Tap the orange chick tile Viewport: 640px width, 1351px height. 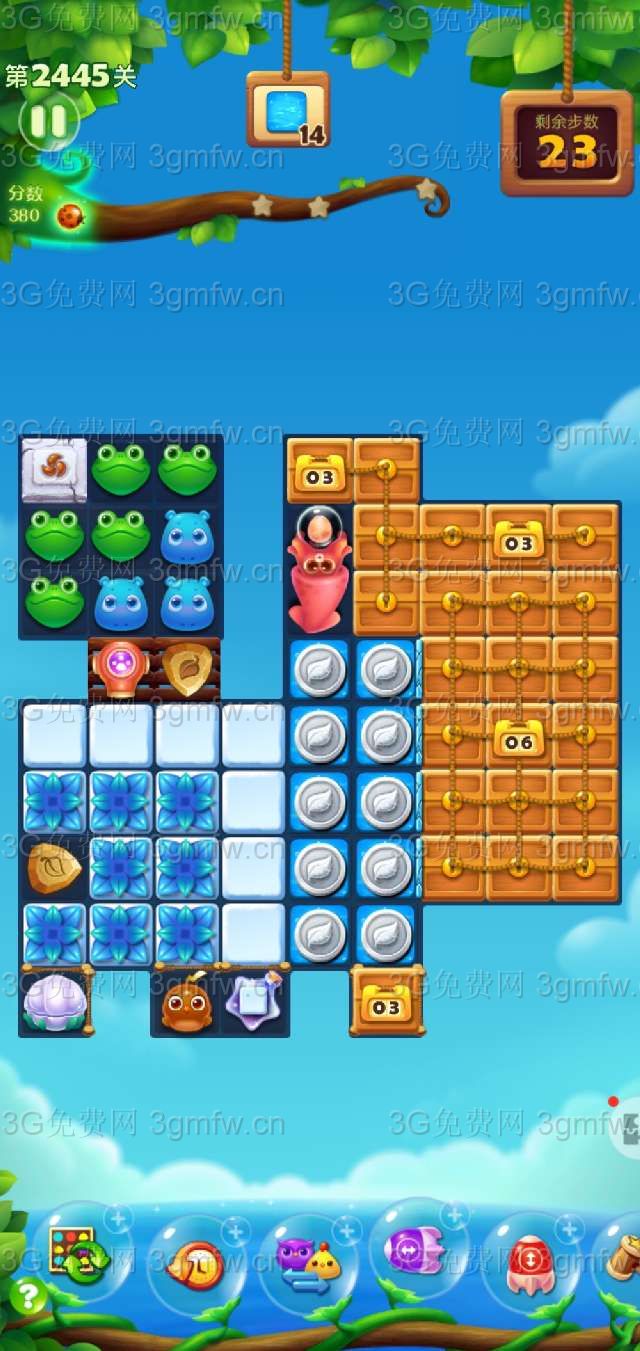(187, 1003)
